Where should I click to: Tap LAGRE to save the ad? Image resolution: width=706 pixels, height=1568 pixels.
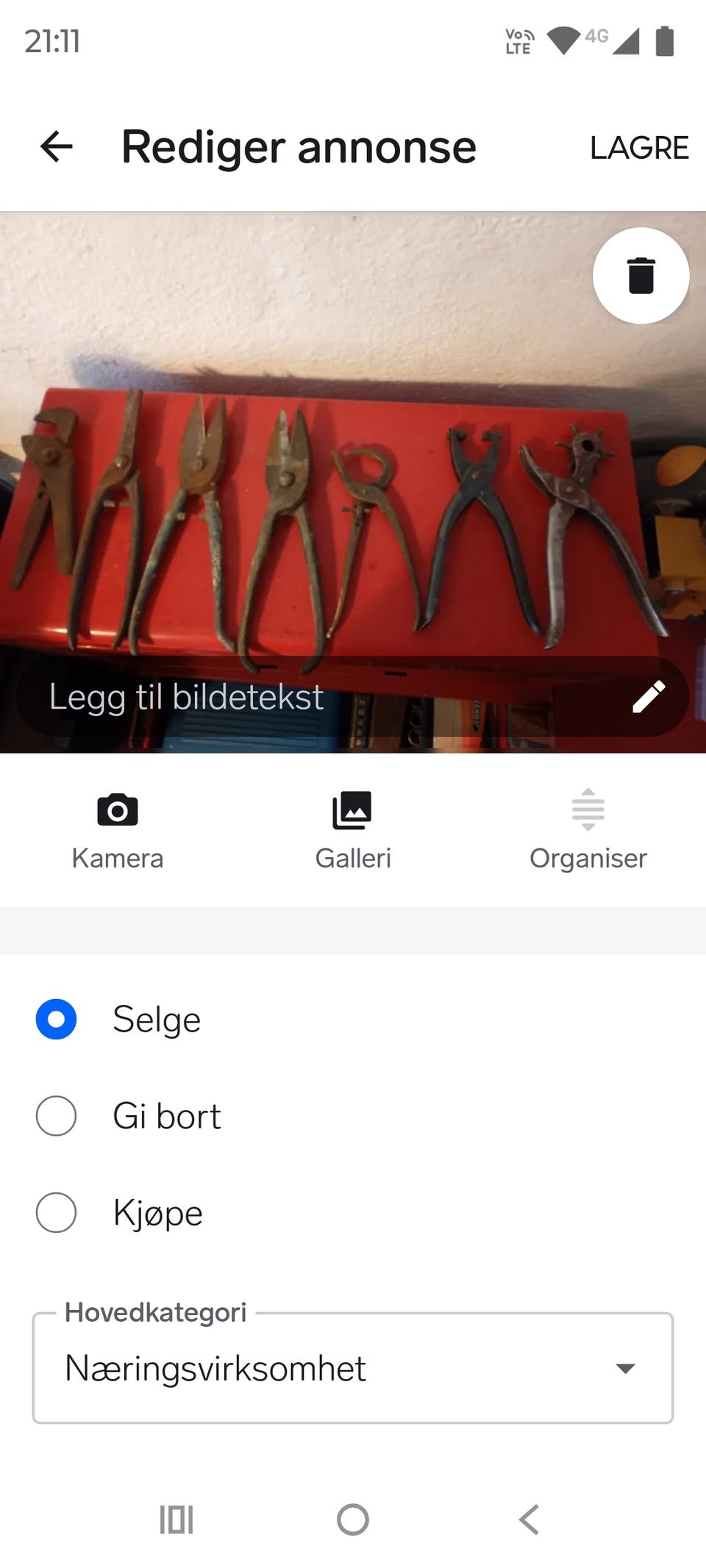[638, 147]
